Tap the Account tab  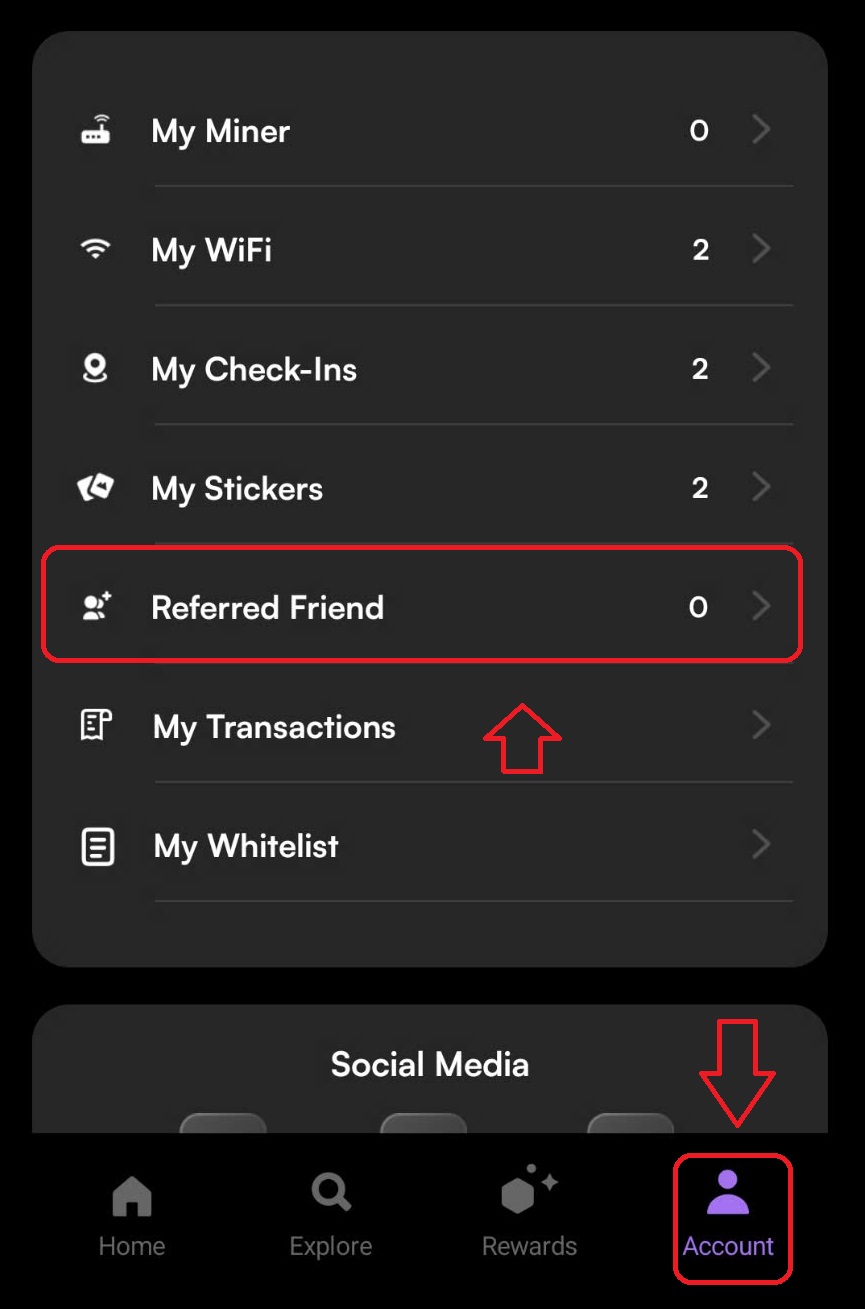729,1217
